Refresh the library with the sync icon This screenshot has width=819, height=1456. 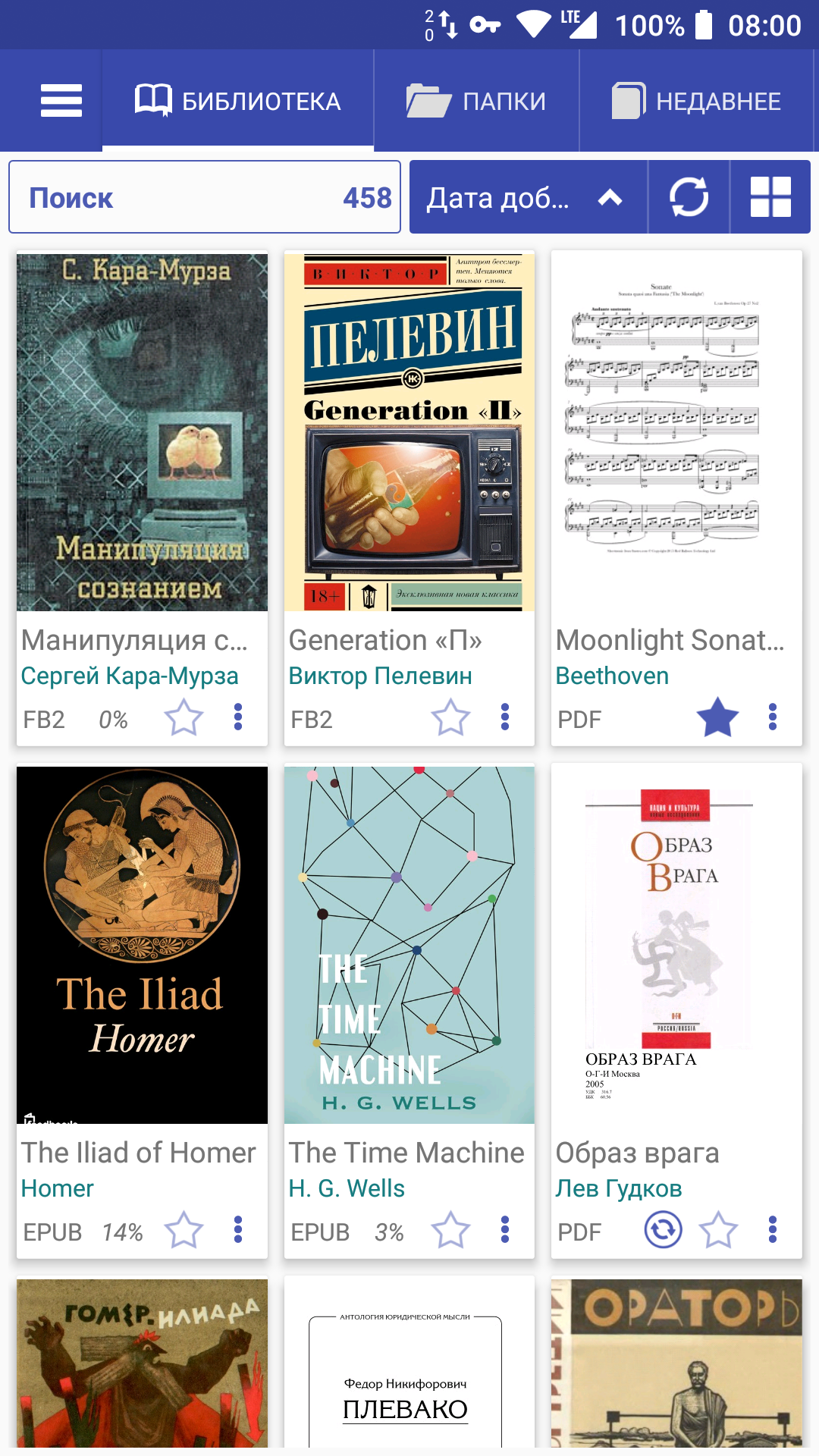[689, 197]
